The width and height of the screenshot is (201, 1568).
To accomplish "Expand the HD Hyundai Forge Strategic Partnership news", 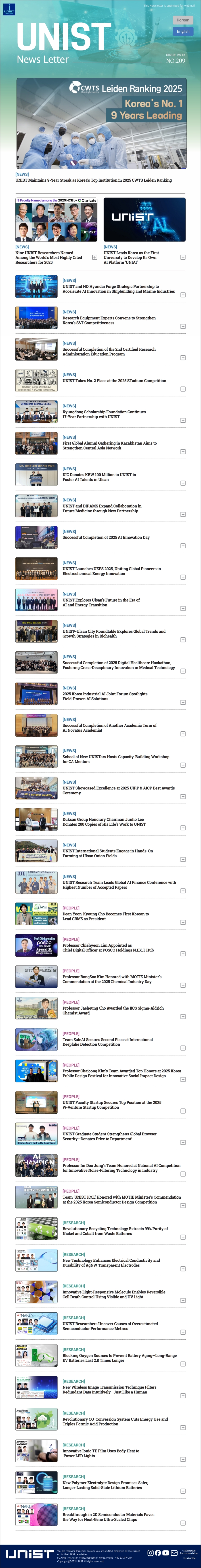I will (183, 295).
